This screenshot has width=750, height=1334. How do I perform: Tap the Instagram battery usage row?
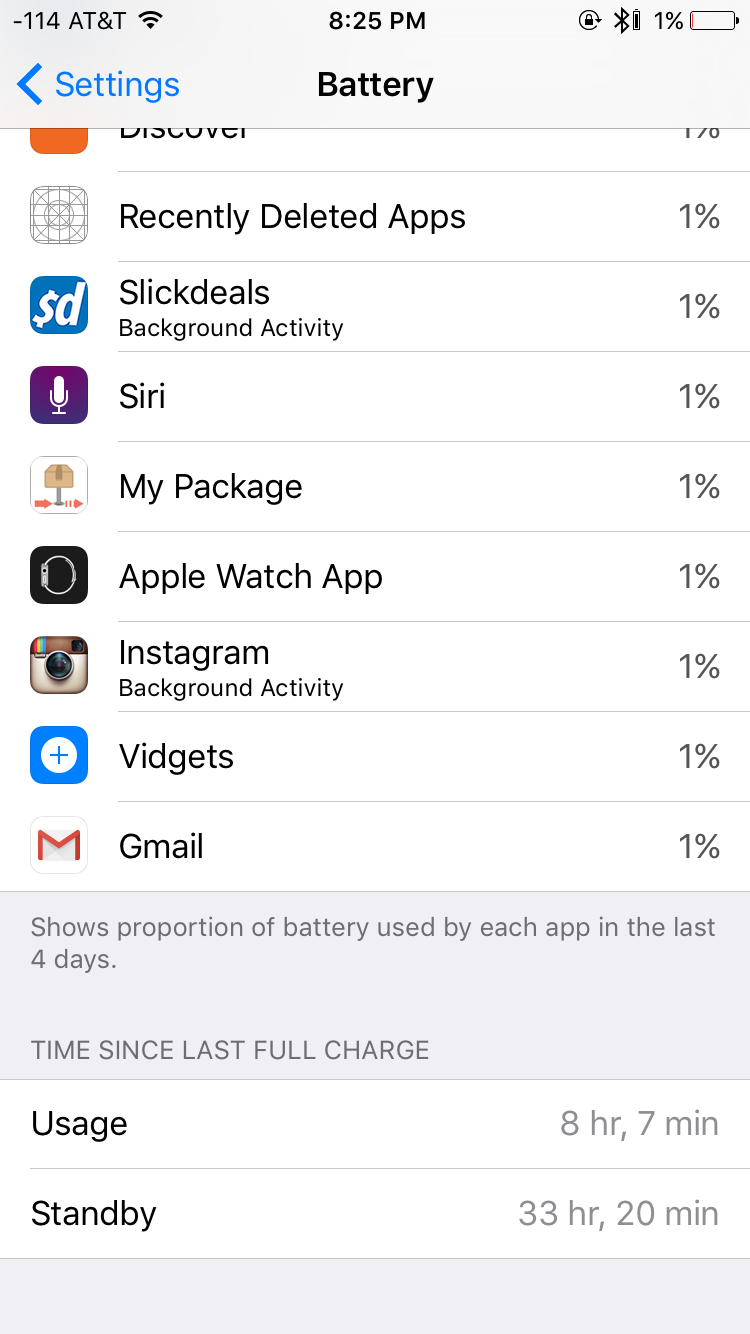375,667
